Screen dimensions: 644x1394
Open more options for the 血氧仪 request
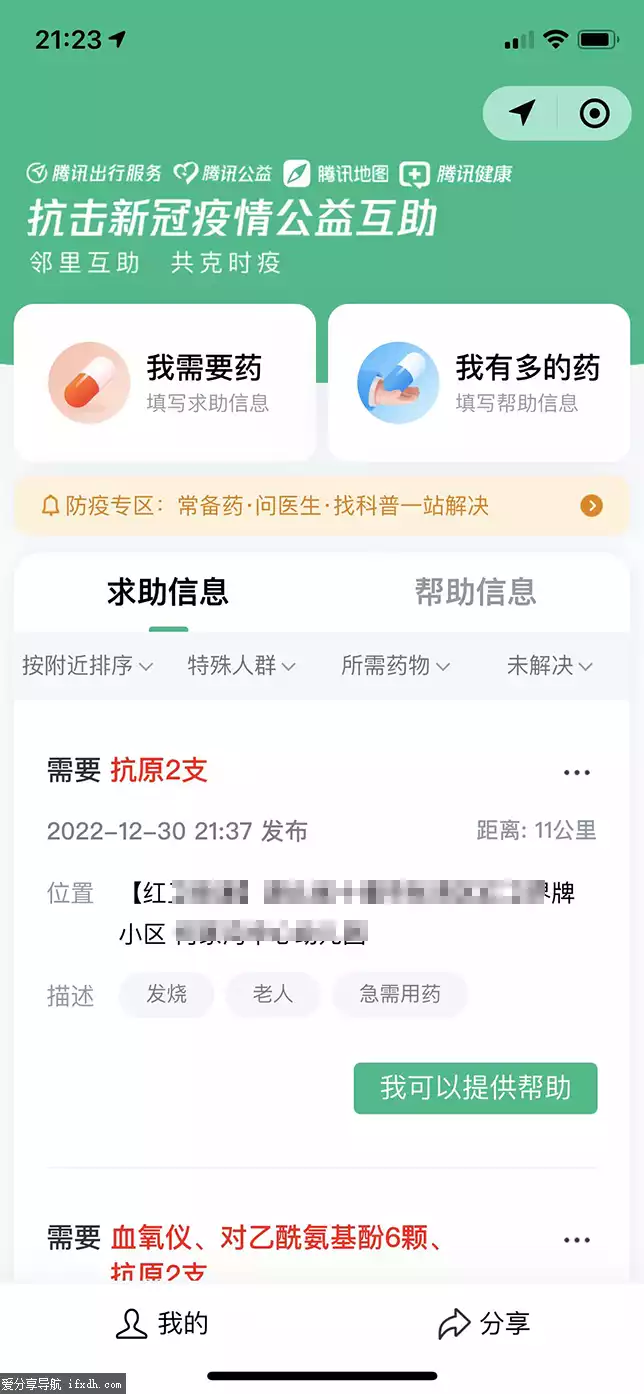pos(577,1240)
